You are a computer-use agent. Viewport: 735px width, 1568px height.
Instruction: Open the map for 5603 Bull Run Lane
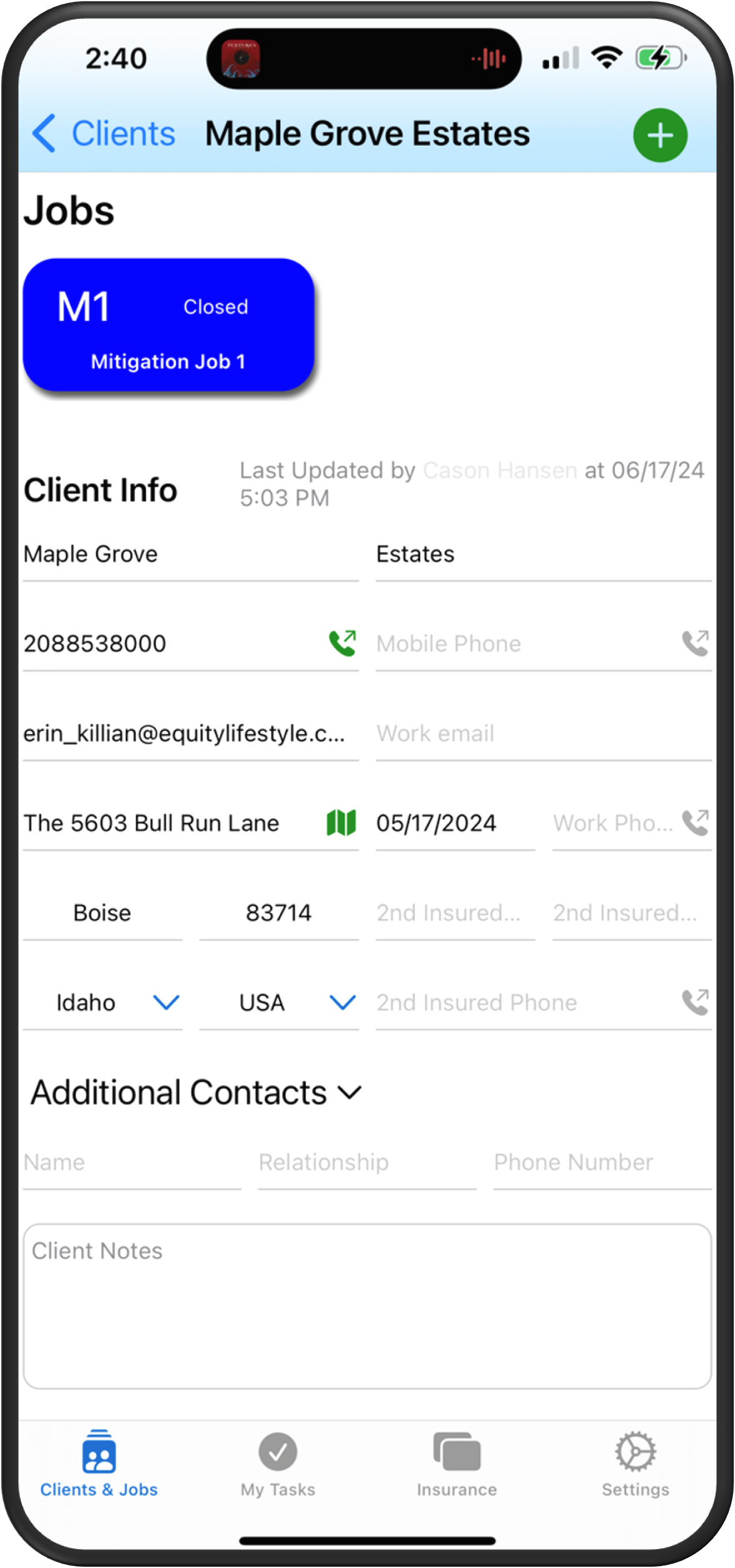(342, 822)
